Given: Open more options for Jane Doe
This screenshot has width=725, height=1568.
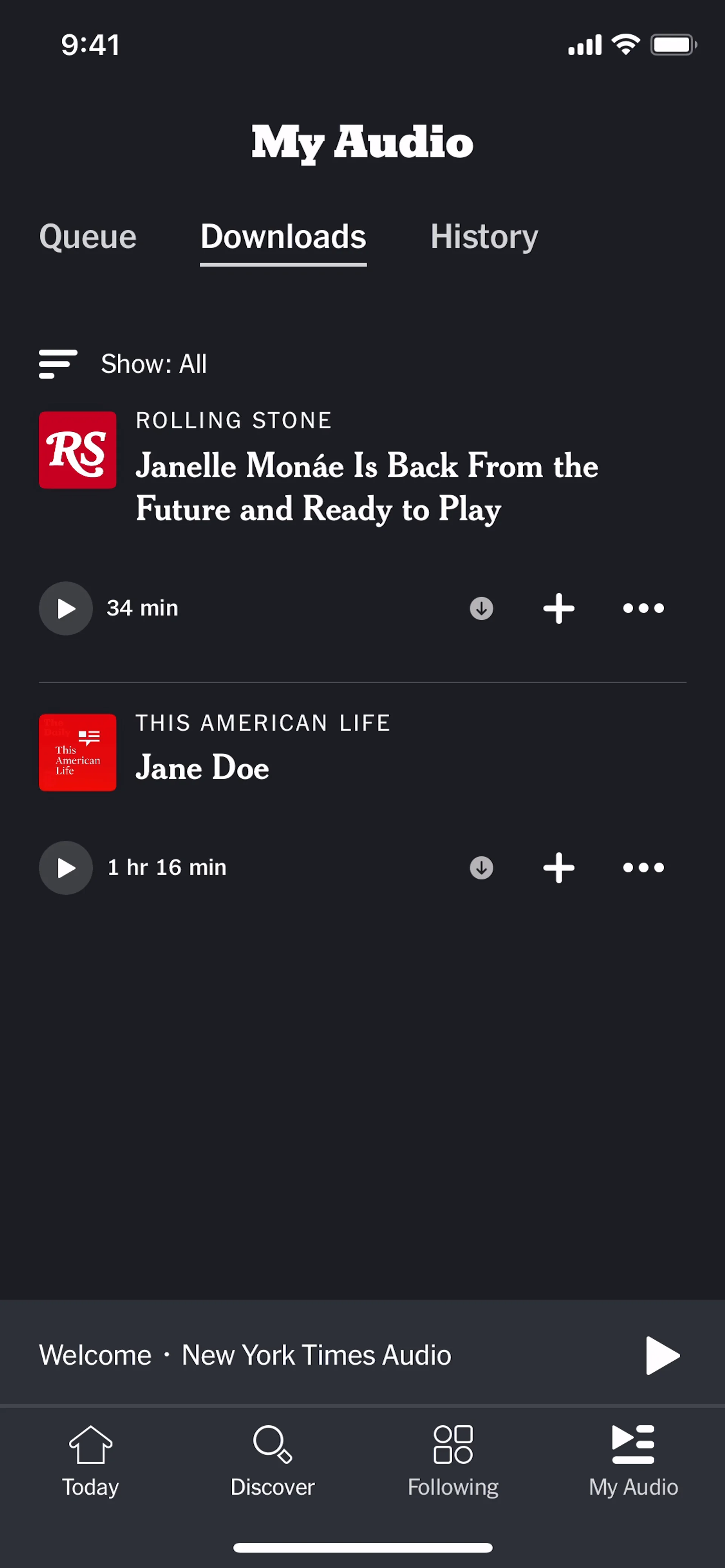Looking at the screenshot, I should pyautogui.click(x=643, y=867).
